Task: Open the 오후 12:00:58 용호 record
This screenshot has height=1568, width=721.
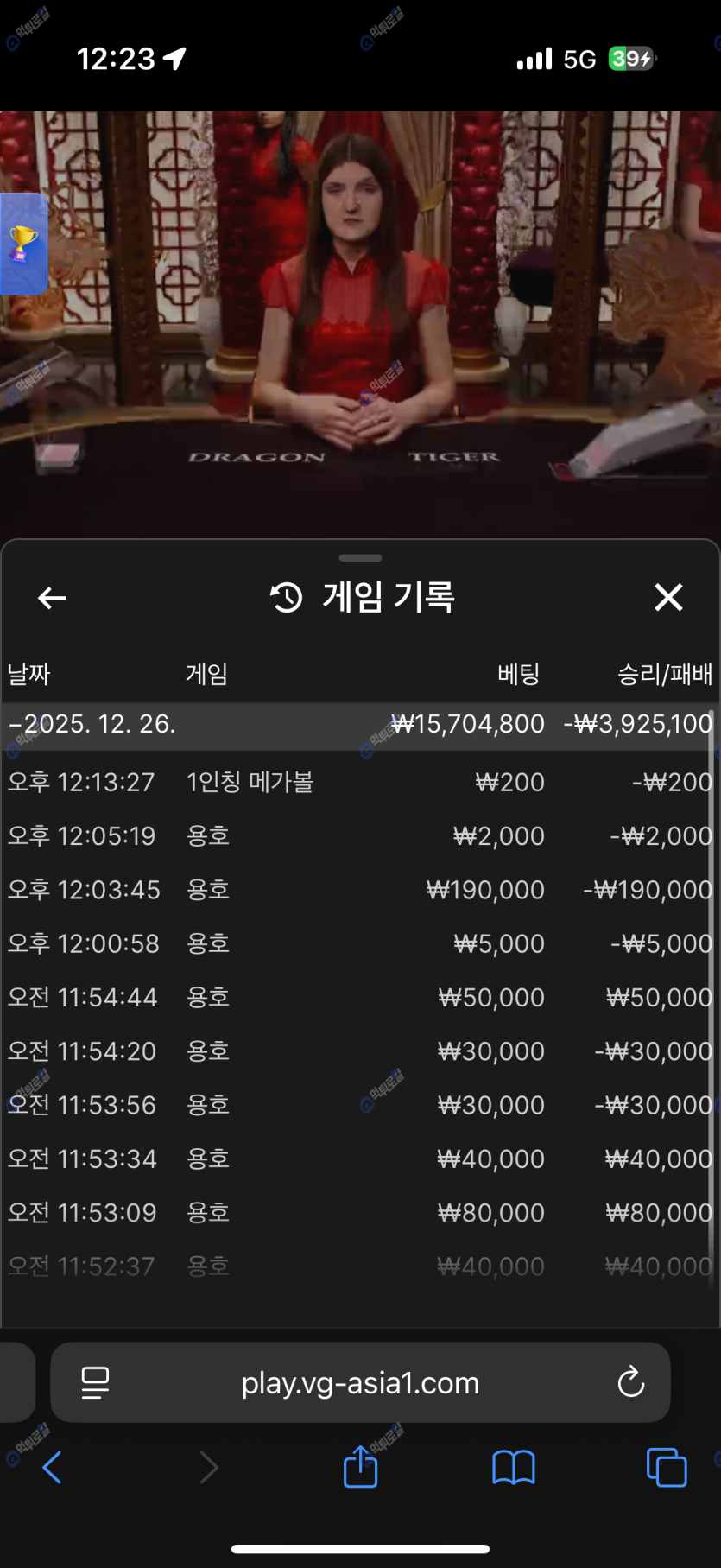Action: (x=359, y=943)
